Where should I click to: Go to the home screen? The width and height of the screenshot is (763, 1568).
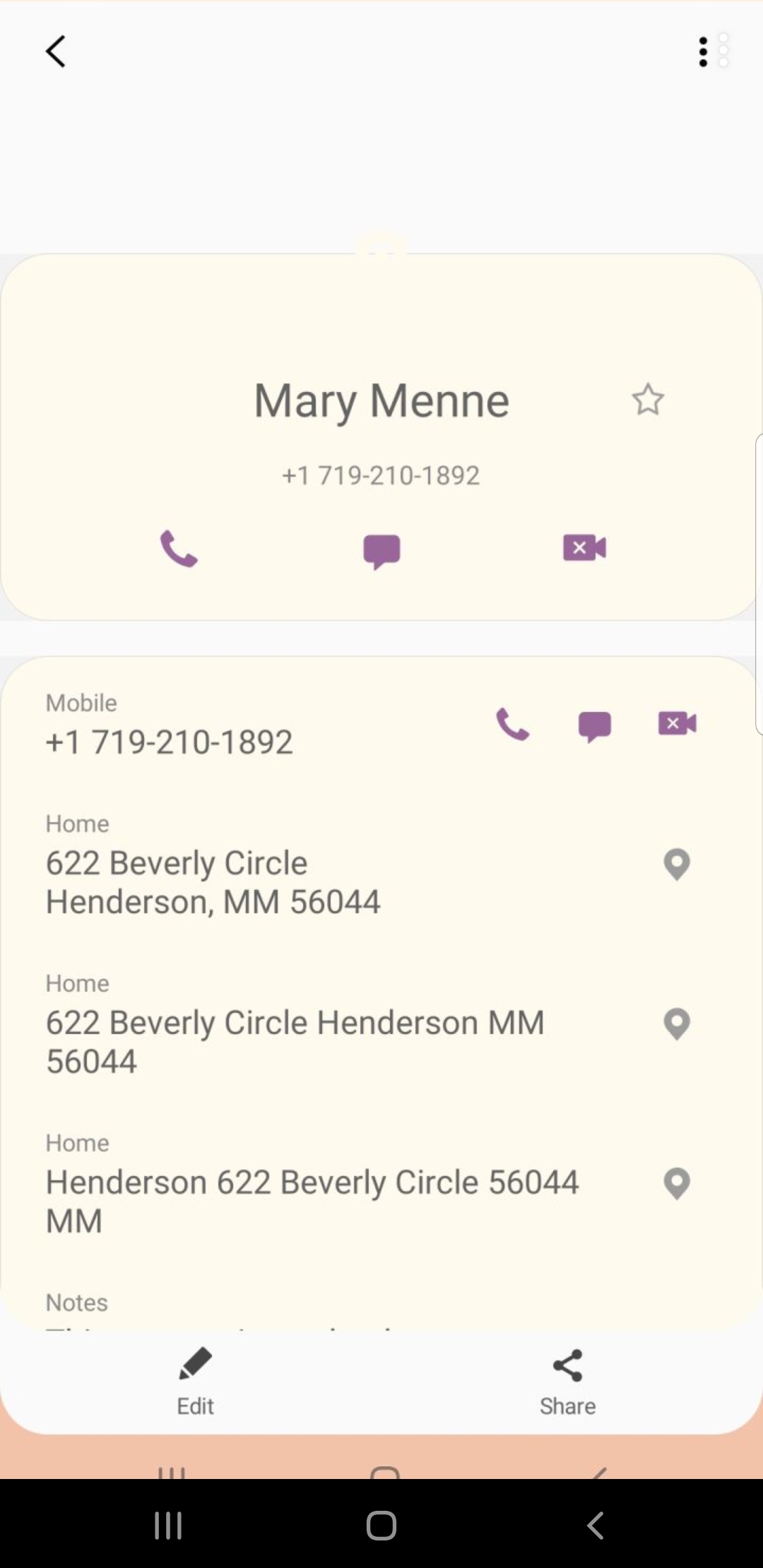381,1526
